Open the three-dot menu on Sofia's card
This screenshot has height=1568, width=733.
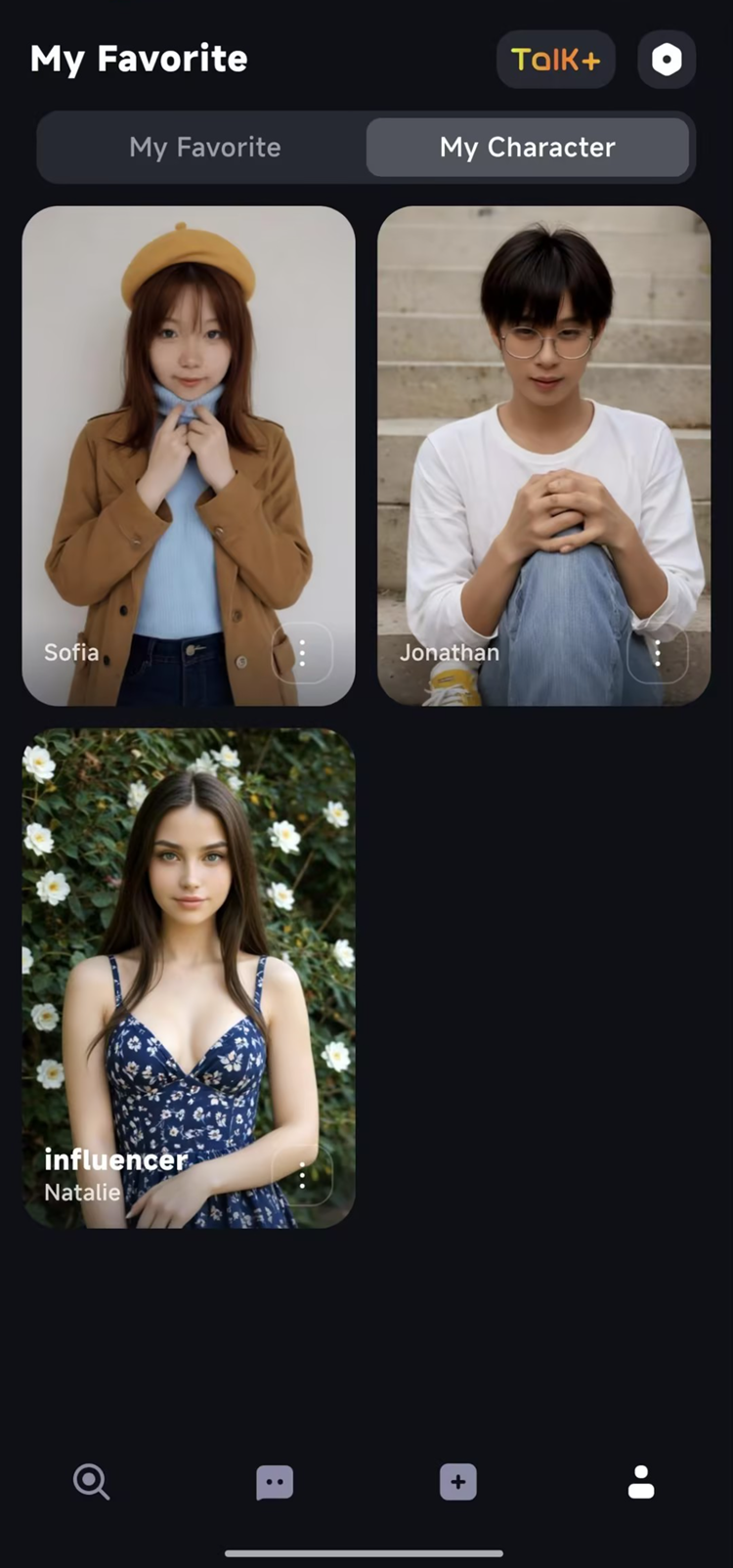tap(302, 653)
